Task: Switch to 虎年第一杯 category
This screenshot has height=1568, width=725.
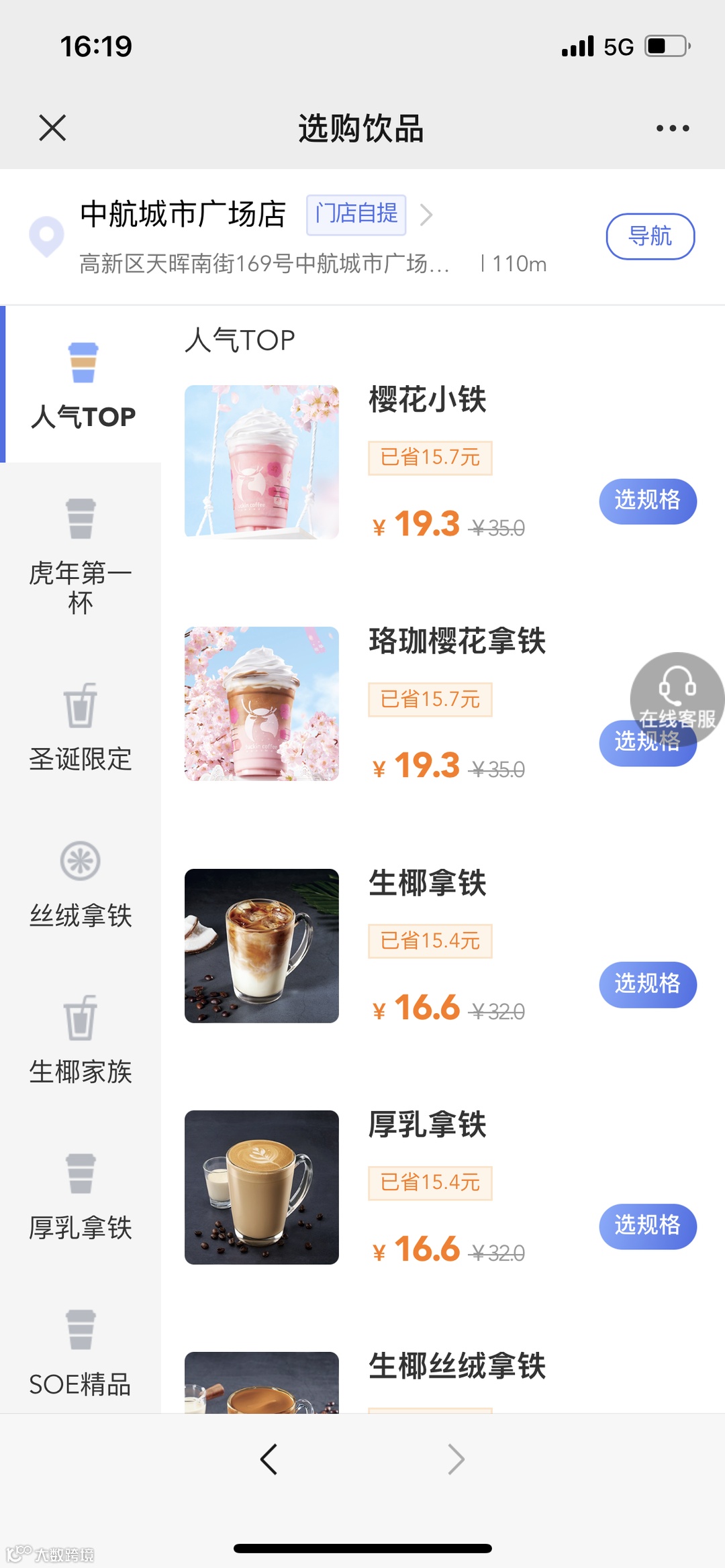Action: point(81,557)
